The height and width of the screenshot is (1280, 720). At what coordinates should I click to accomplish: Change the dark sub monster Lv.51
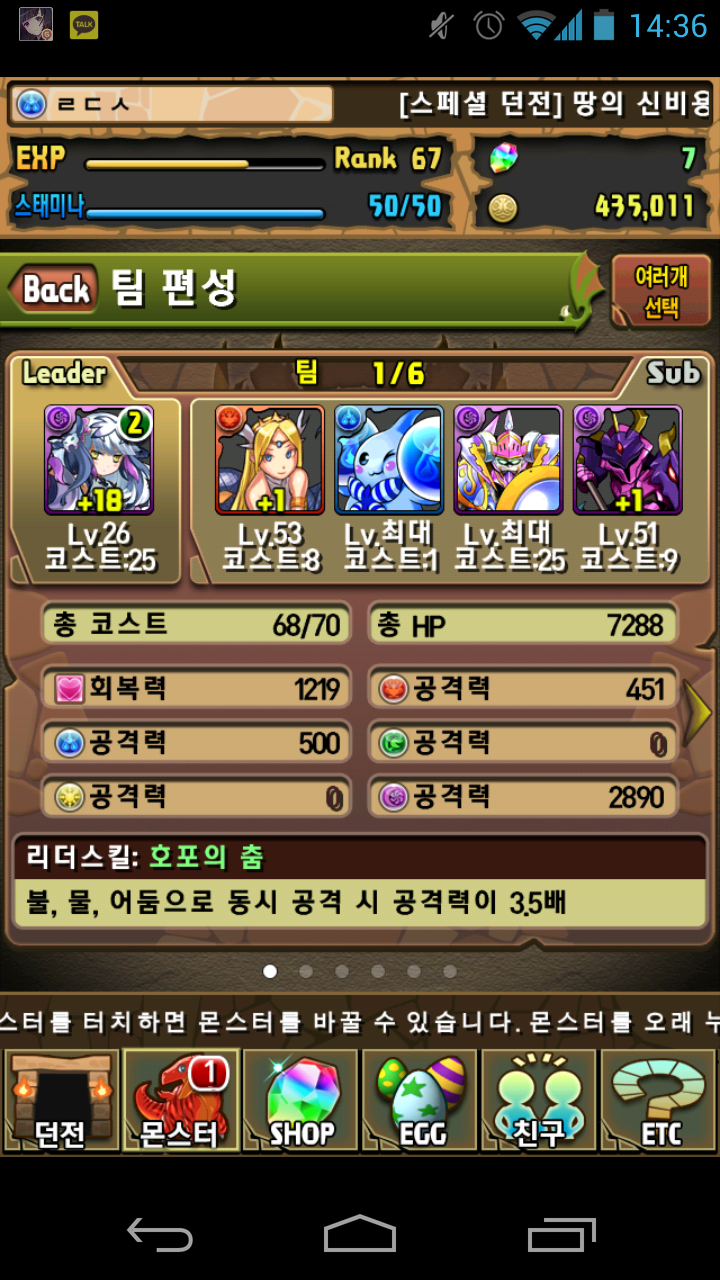click(x=627, y=460)
